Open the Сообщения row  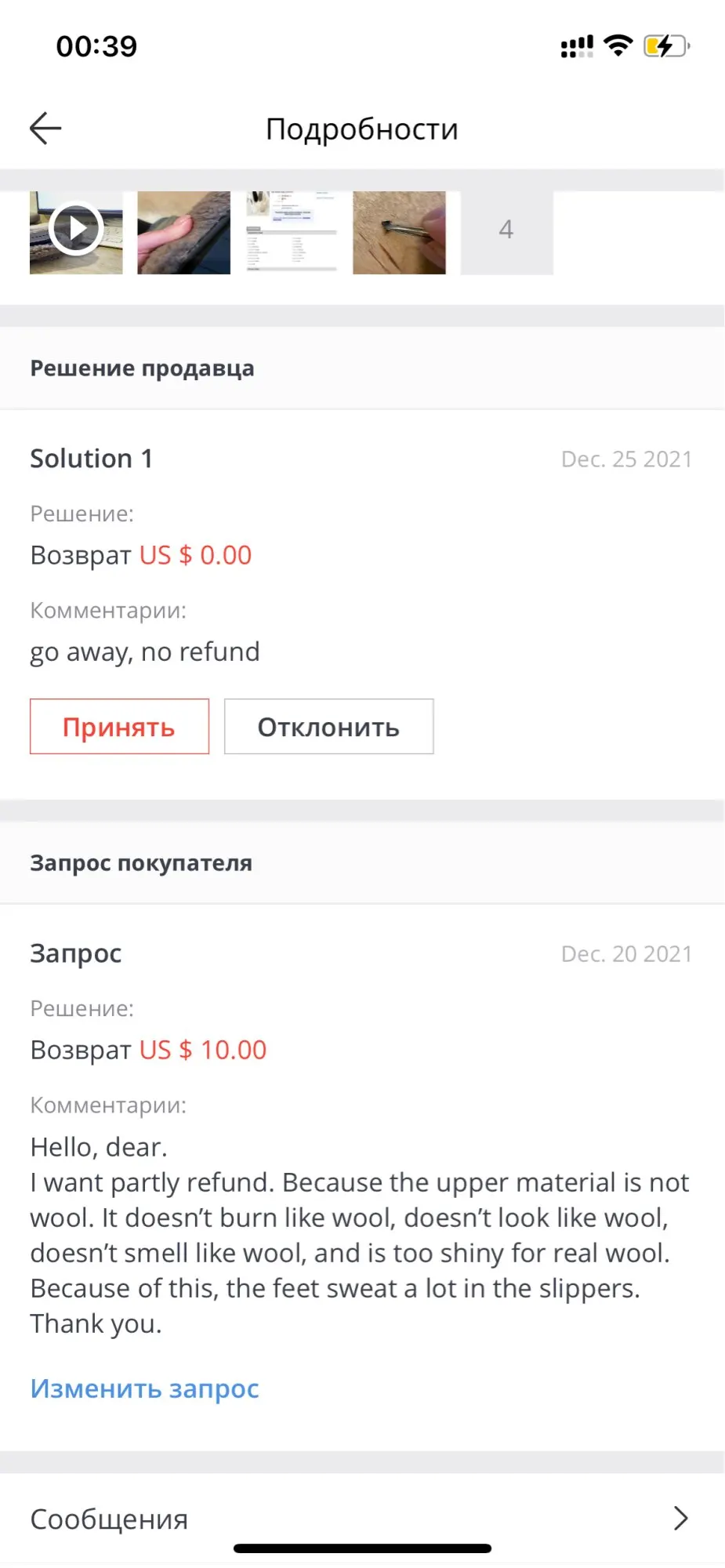tap(362, 1519)
